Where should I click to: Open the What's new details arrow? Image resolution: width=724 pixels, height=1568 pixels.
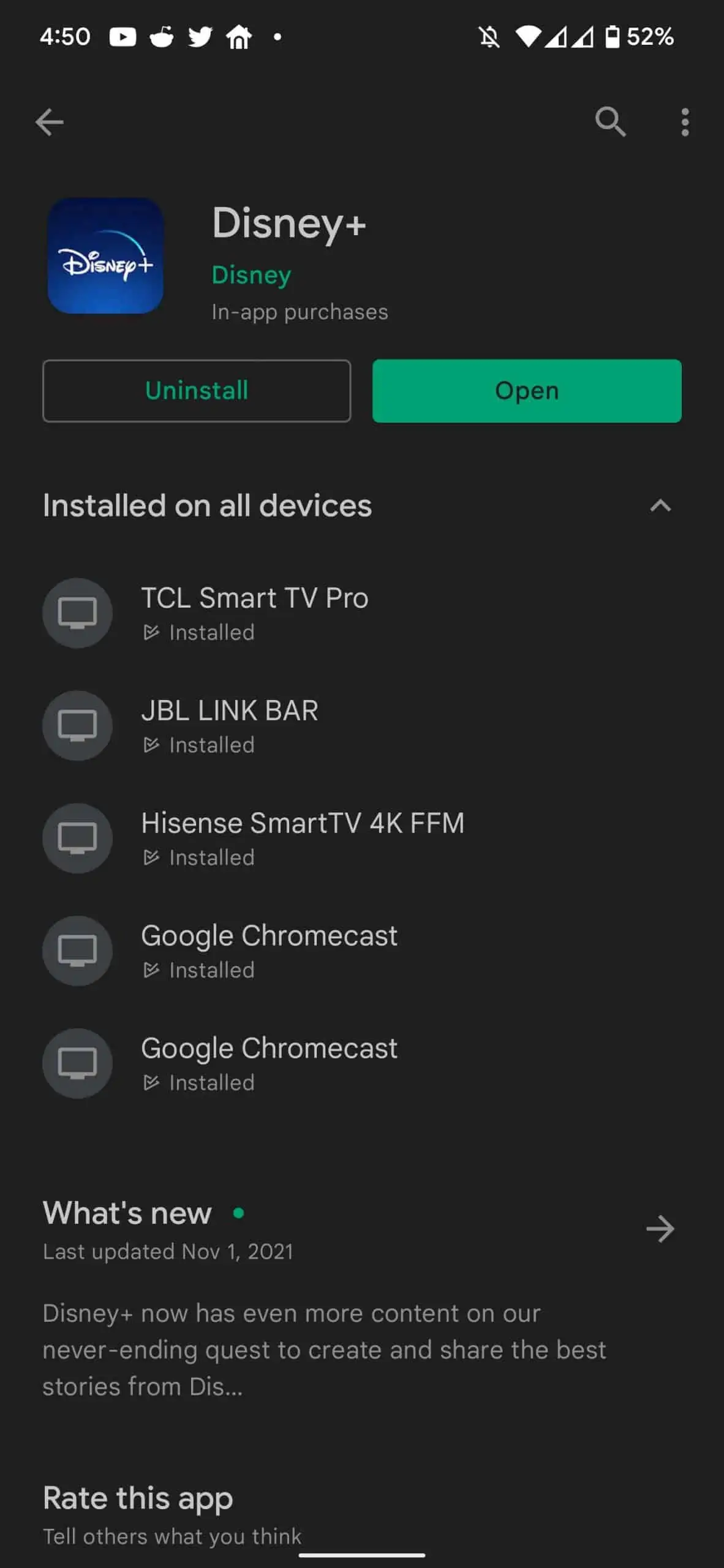tap(660, 1229)
